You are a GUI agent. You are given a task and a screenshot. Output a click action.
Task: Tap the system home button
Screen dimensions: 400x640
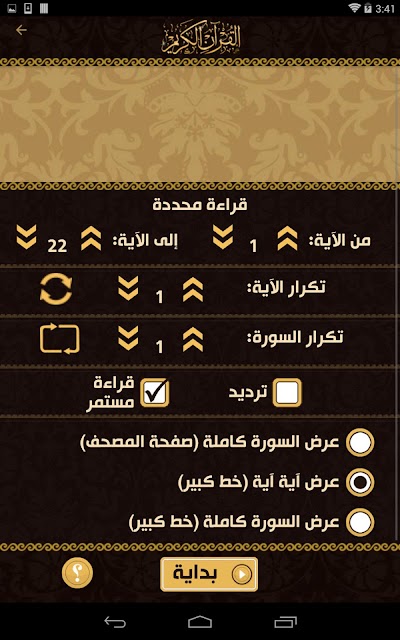200,622
